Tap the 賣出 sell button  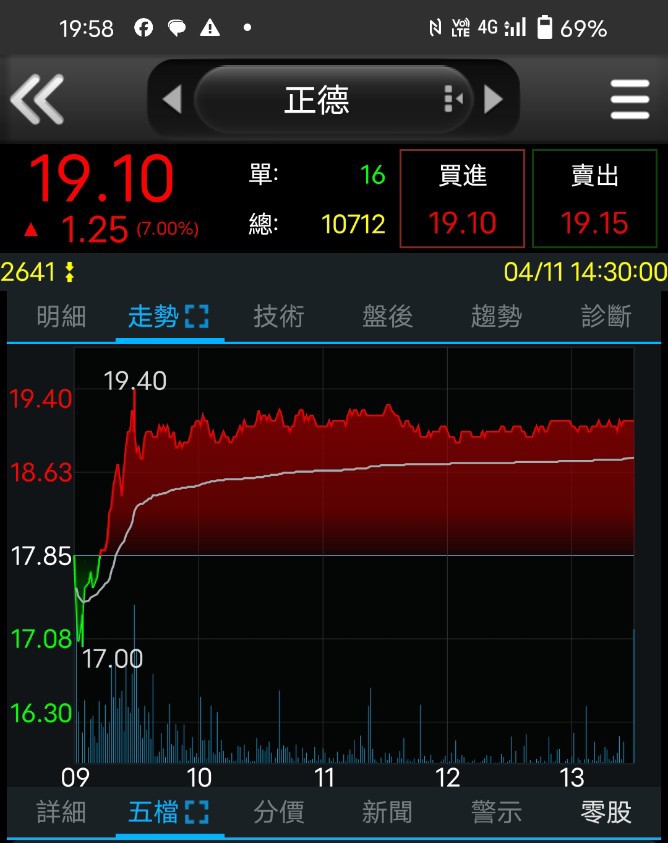(x=594, y=198)
